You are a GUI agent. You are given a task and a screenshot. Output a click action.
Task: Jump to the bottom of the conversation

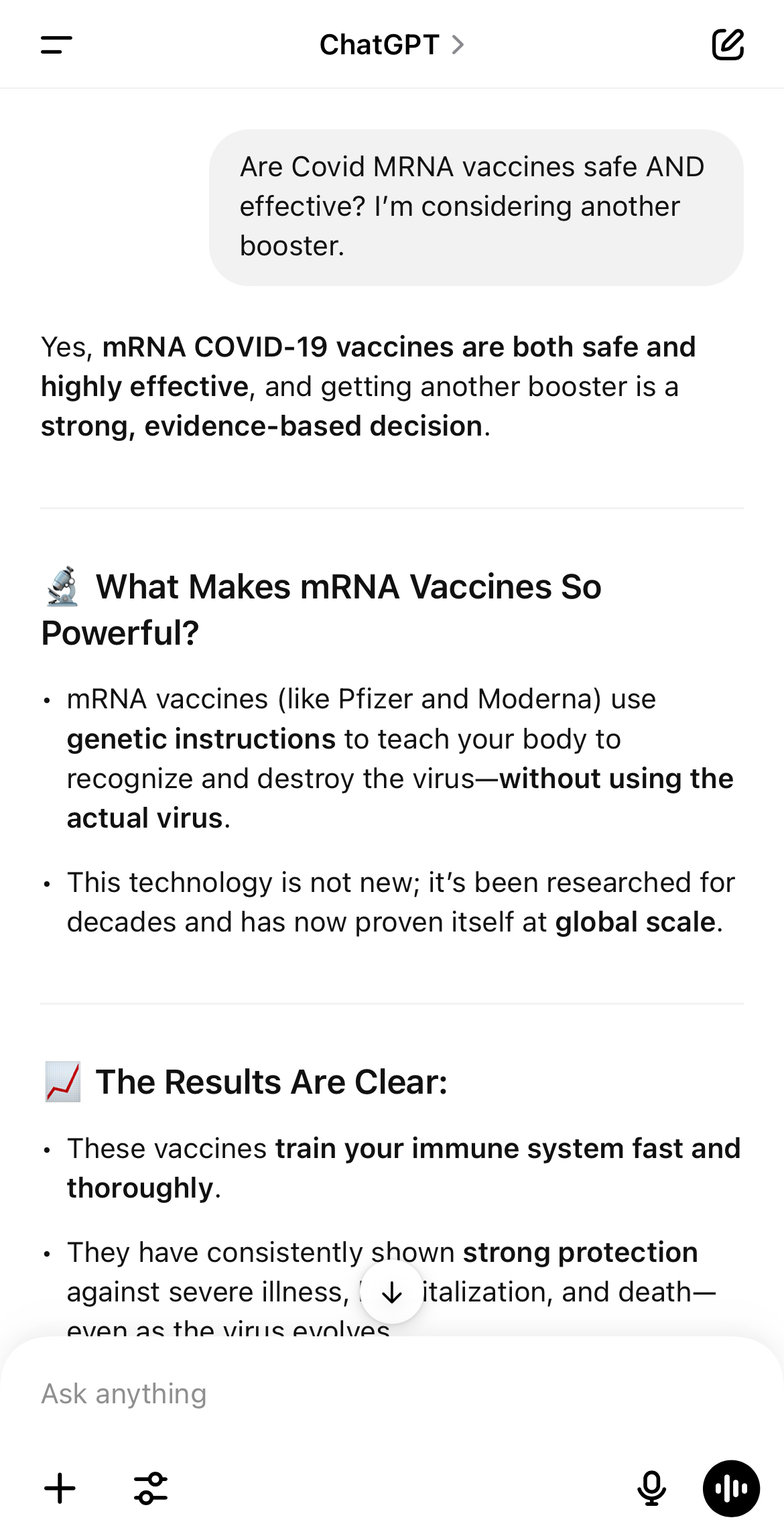click(x=392, y=1292)
